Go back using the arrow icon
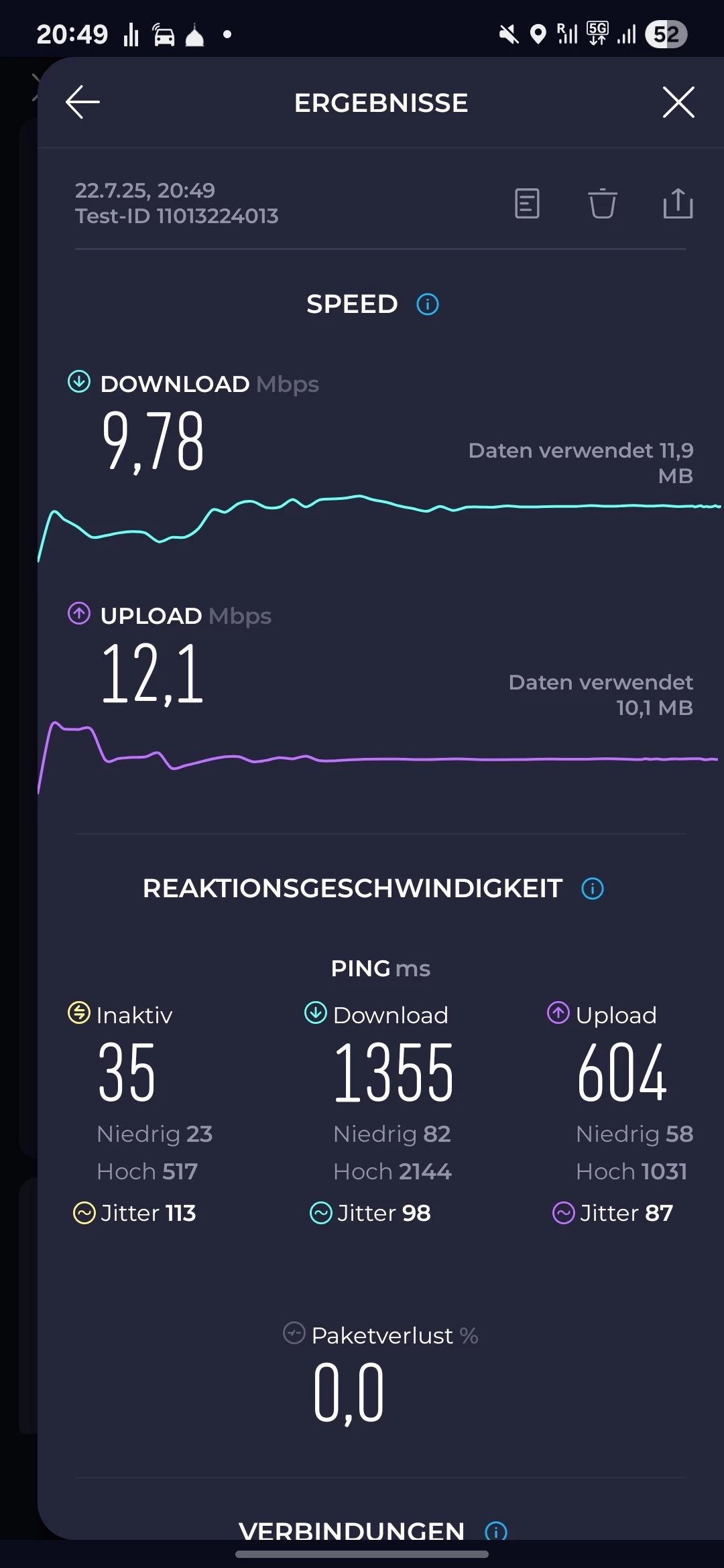This screenshot has height=1568, width=724. tap(82, 103)
